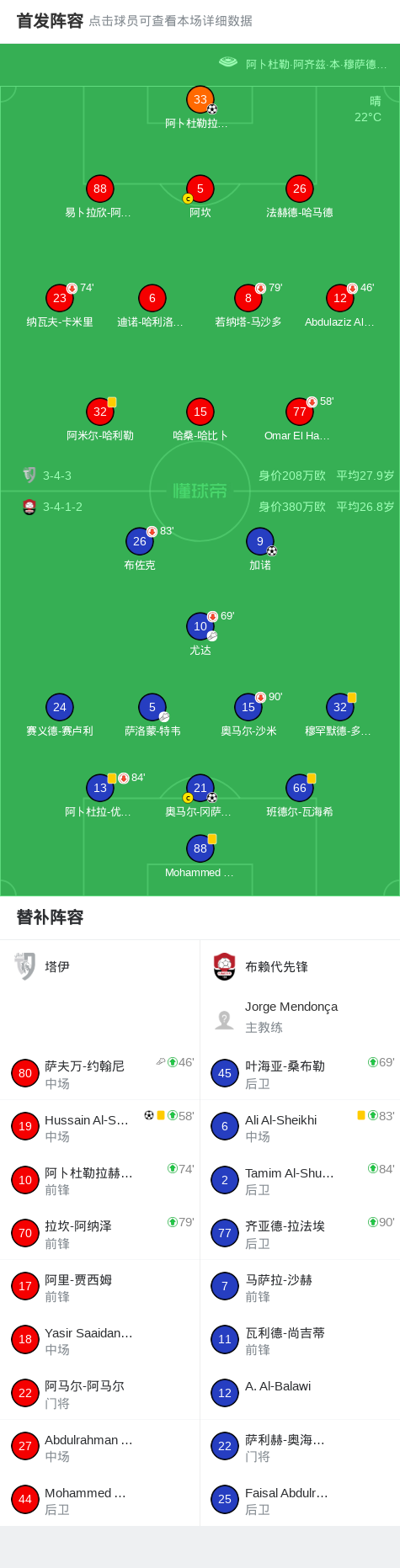Tap captain 阿坎 wearing number 5
This screenshot has width=400, height=1568.
click(x=200, y=196)
